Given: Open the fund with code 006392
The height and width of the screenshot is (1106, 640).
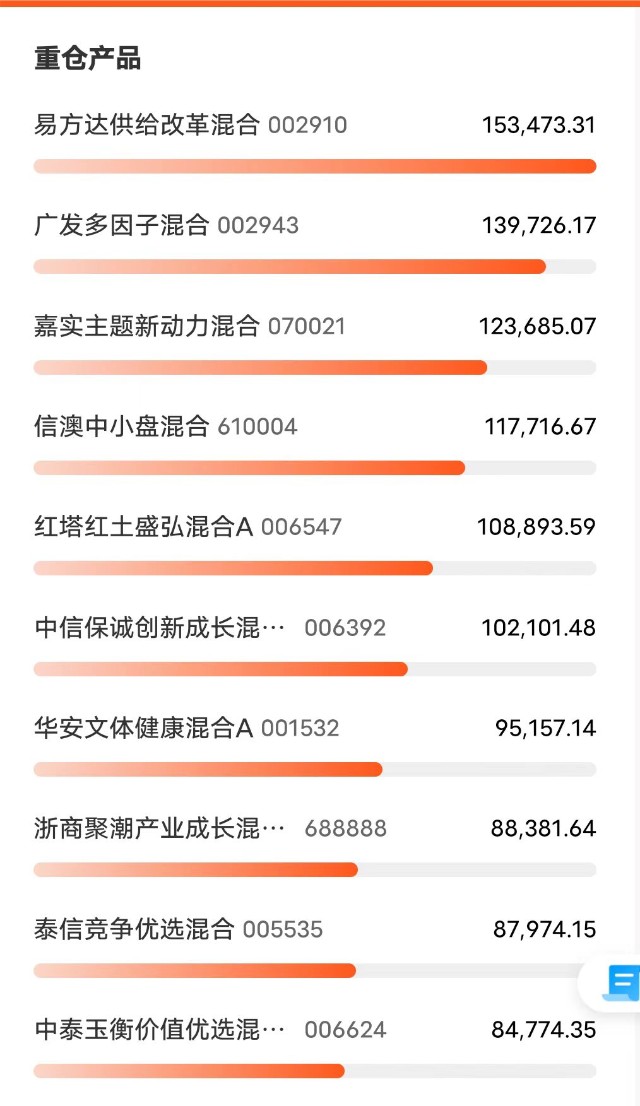Looking at the screenshot, I should coord(315,646).
